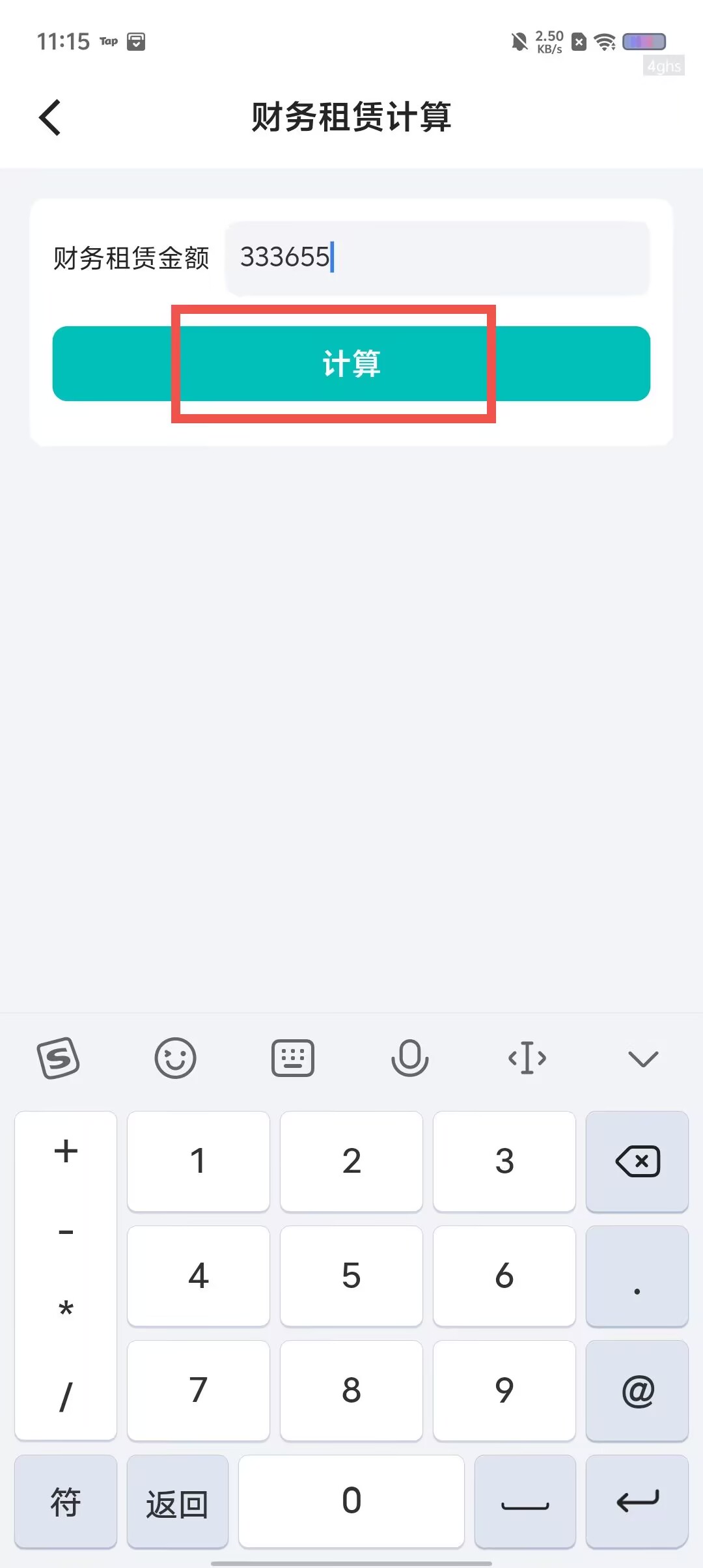Go back using the top-left arrow
The image size is (703, 1568).
[50, 117]
